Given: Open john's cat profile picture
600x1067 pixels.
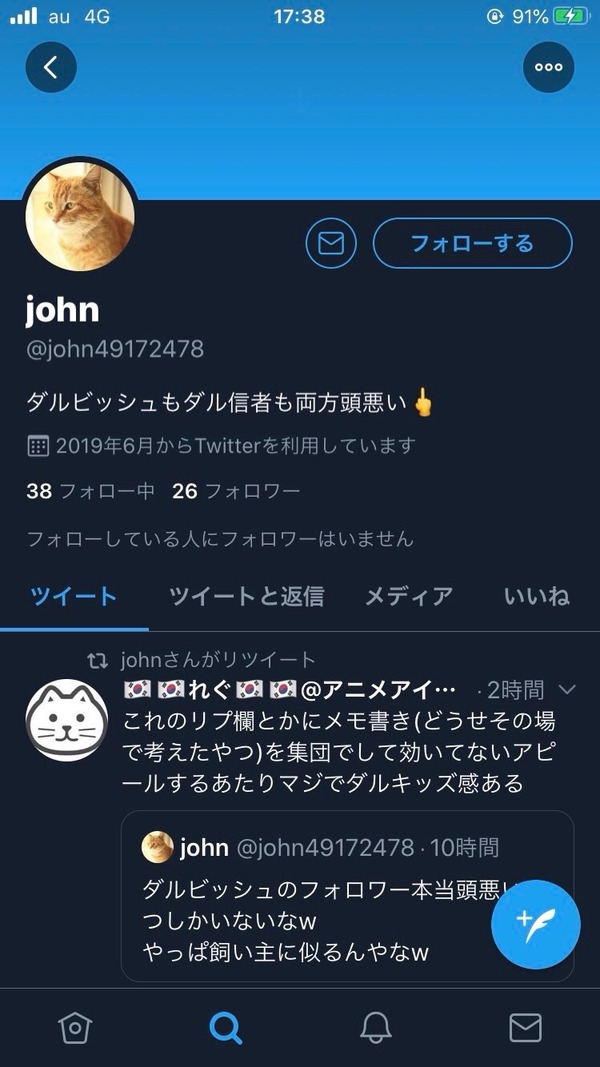Looking at the screenshot, I should (80, 216).
